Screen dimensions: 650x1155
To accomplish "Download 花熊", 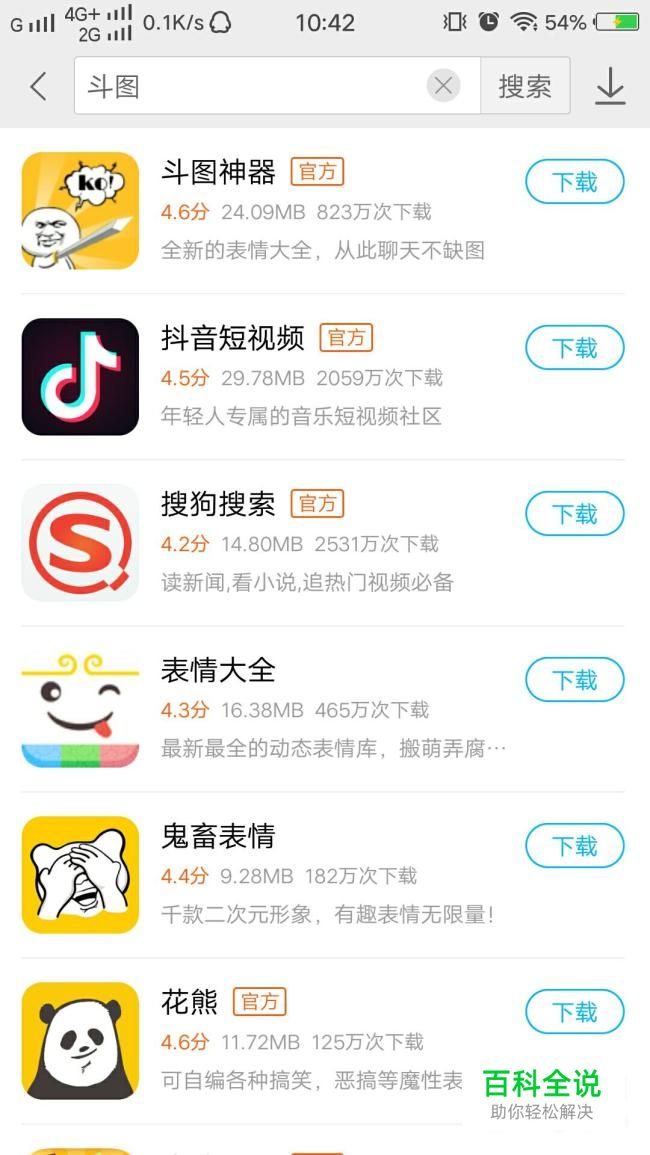I will pyautogui.click(x=574, y=1012).
